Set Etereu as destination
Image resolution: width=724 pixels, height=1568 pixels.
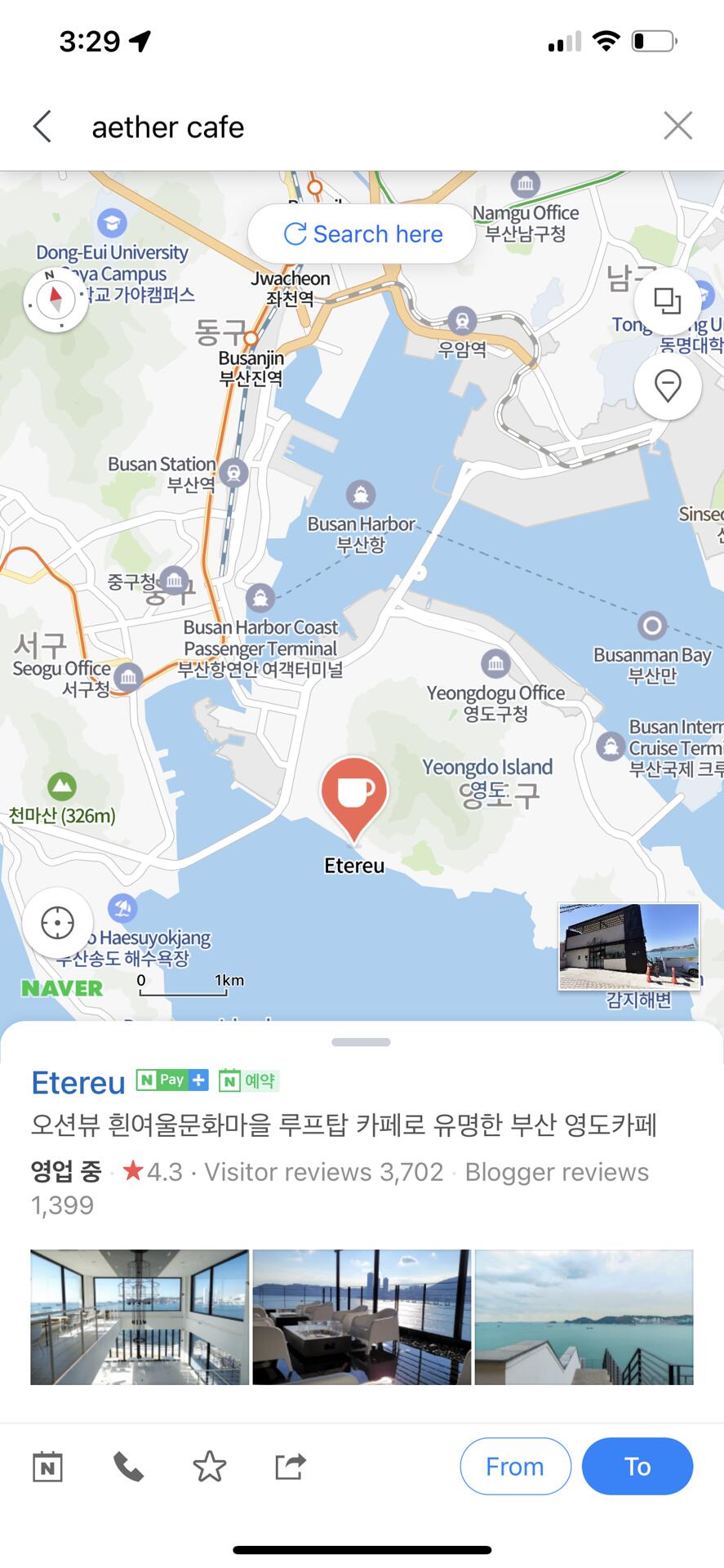[637, 1467]
